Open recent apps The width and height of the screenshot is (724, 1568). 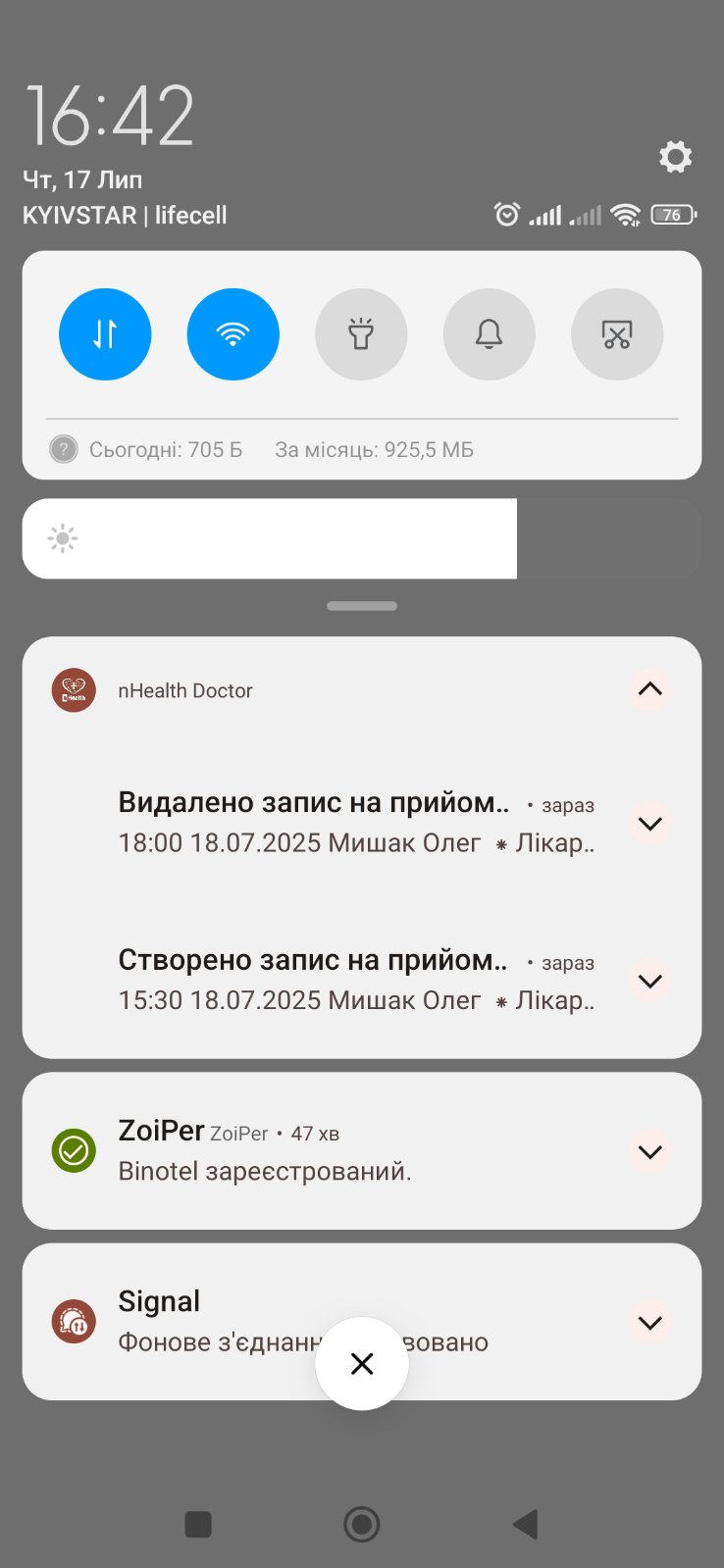point(198,1524)
